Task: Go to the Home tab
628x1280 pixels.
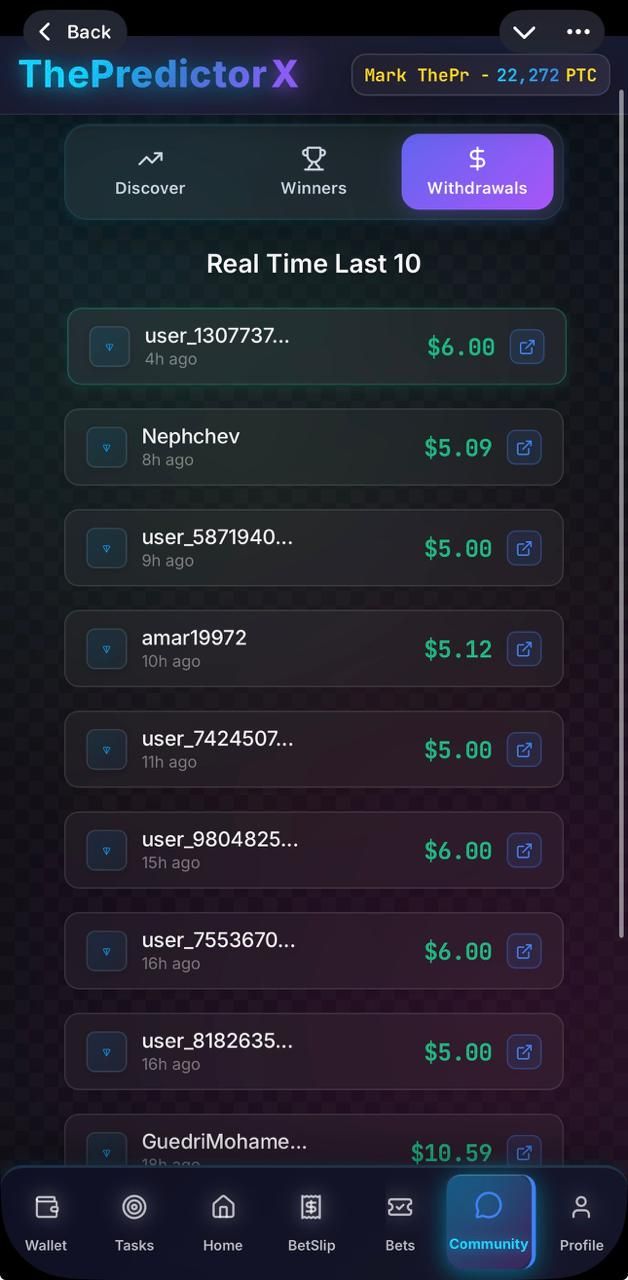Action: [x=222, y=1222]
